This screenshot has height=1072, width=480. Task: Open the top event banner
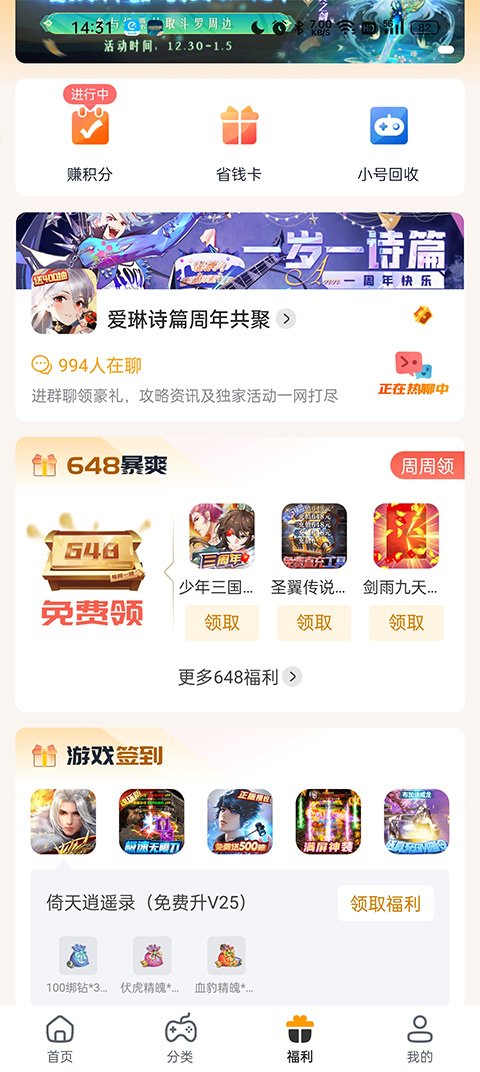click(240, 31)
